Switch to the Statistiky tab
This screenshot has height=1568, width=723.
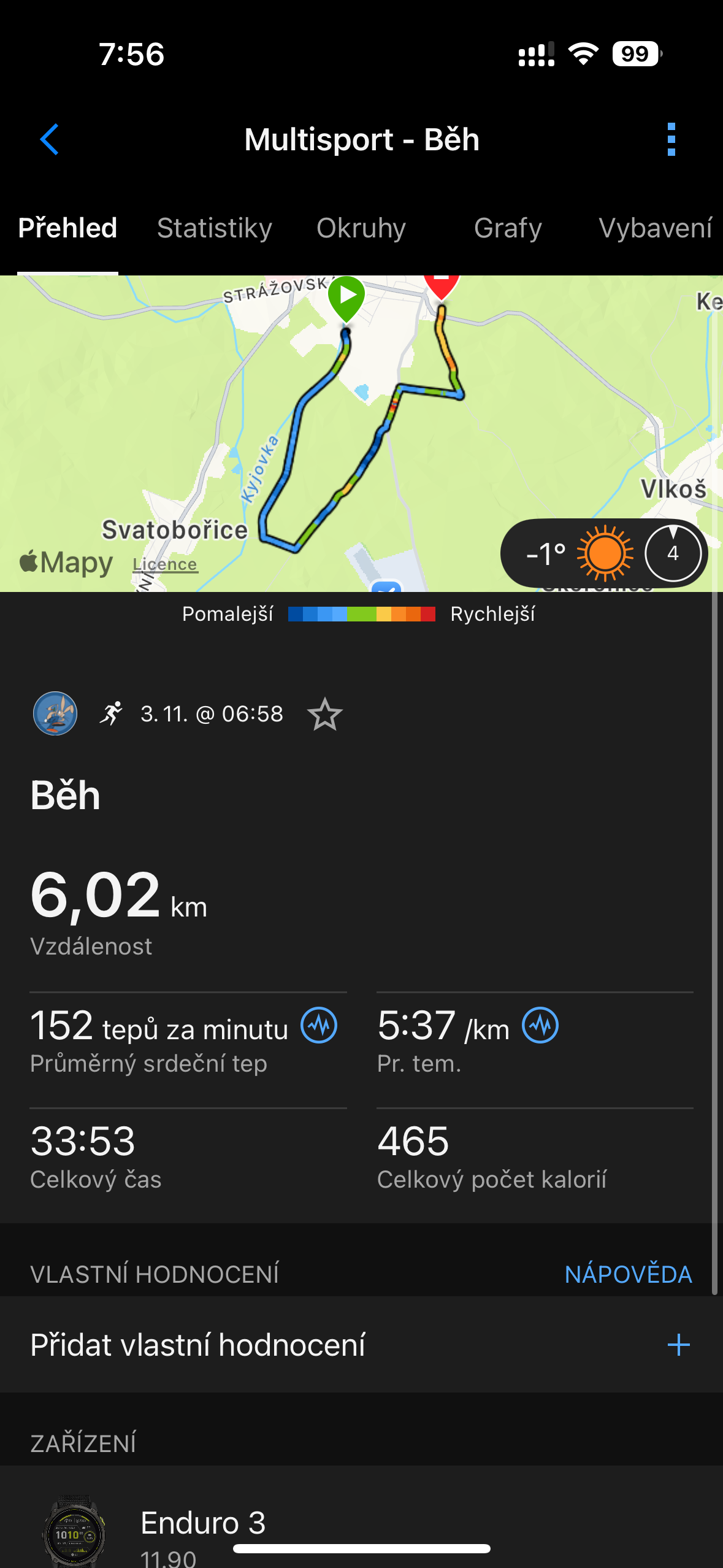214,228
